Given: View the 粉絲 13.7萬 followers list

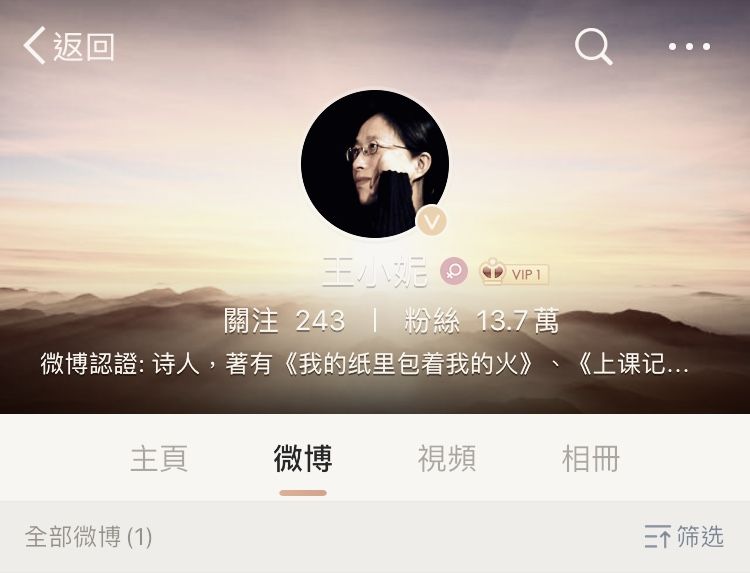Looking at the screenshot, I should click(481, 321).
